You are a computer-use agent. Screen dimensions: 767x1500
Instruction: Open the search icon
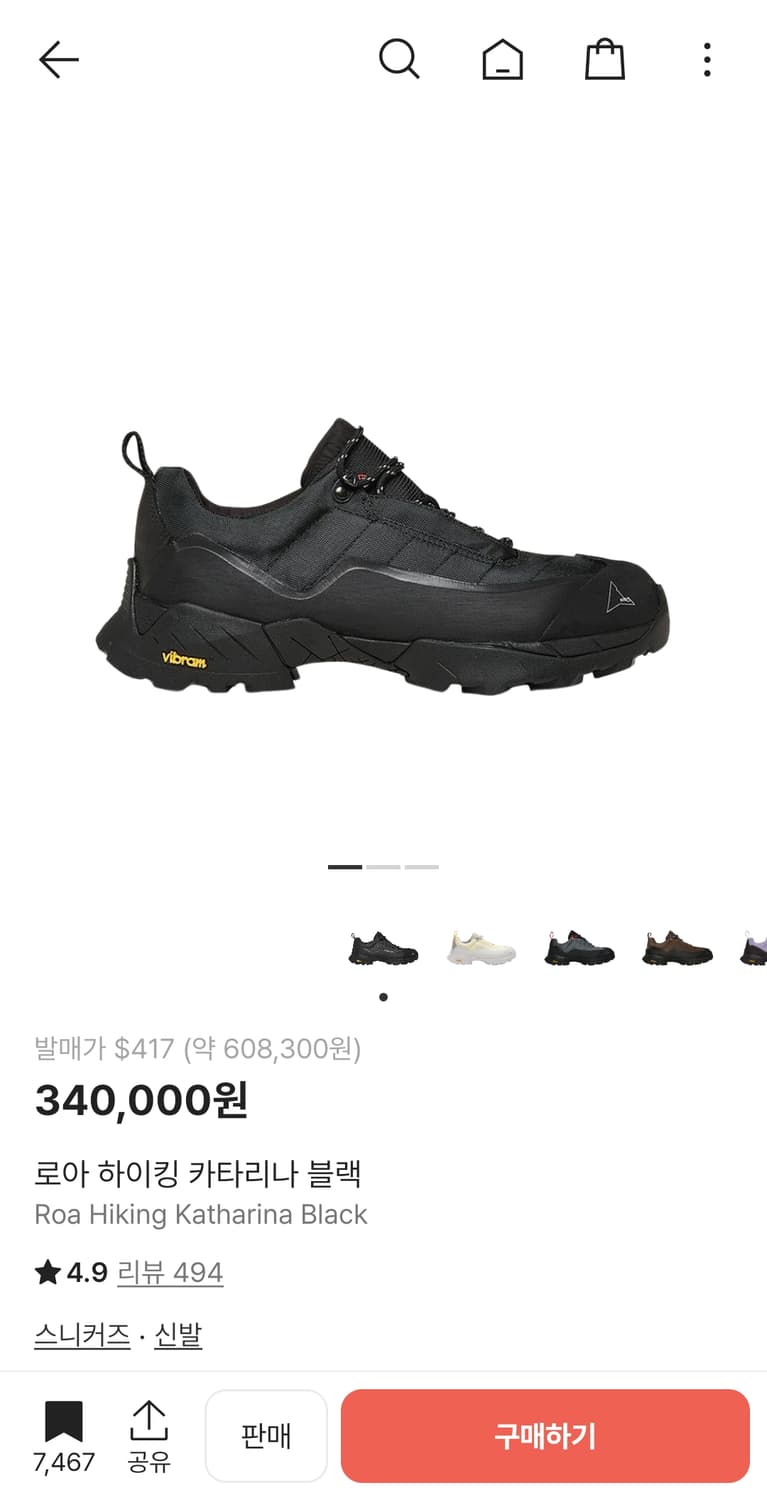coord(400,59)
